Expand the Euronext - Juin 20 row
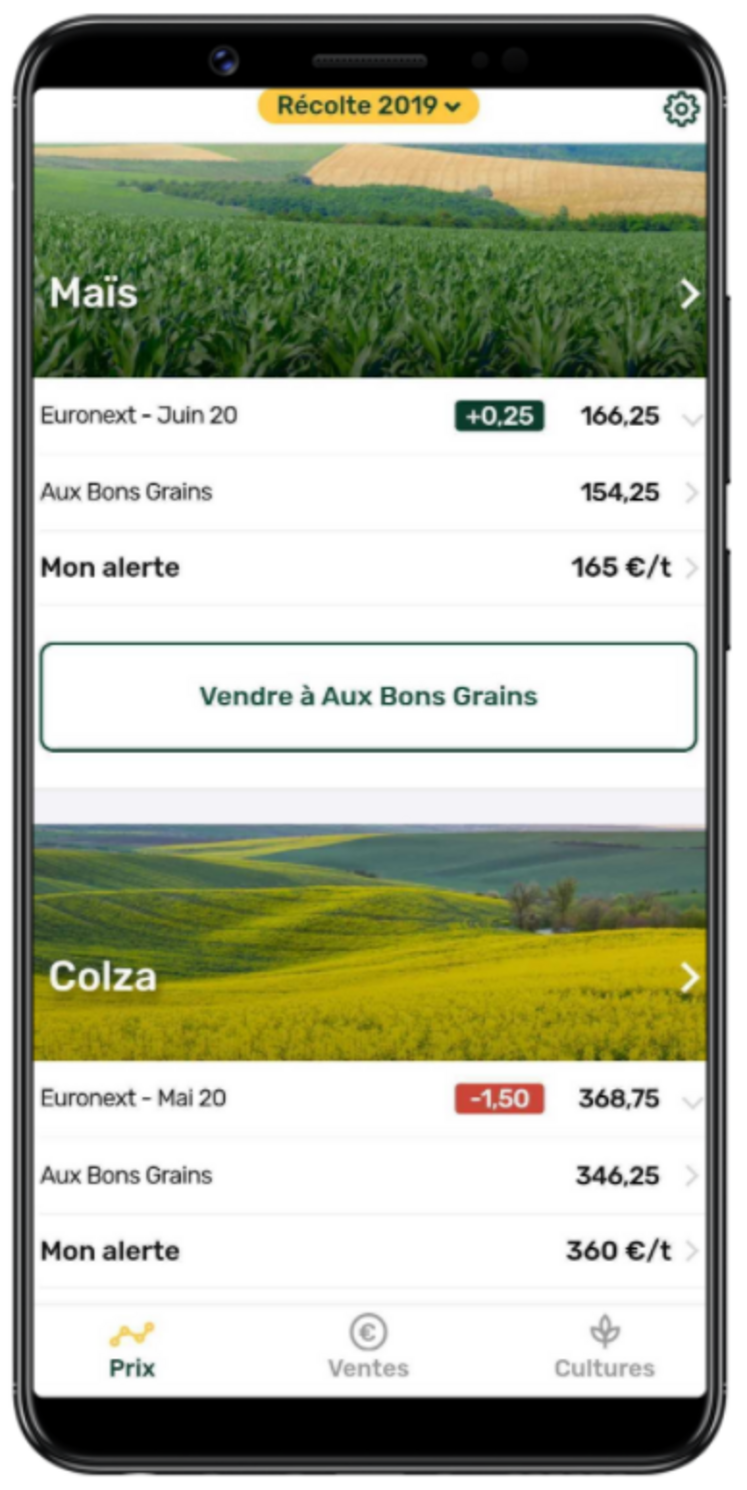 coord(370,416)
